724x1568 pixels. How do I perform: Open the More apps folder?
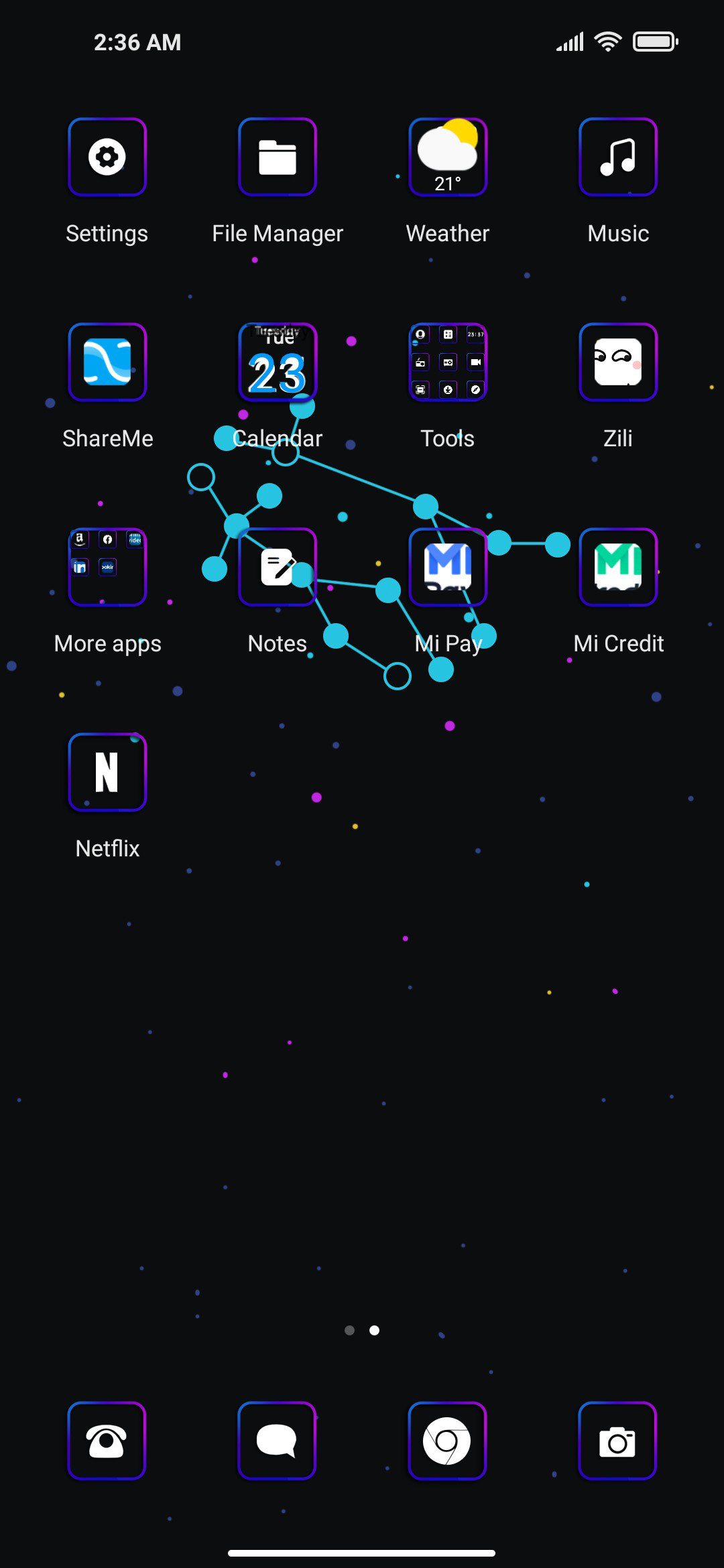[107, 568]
